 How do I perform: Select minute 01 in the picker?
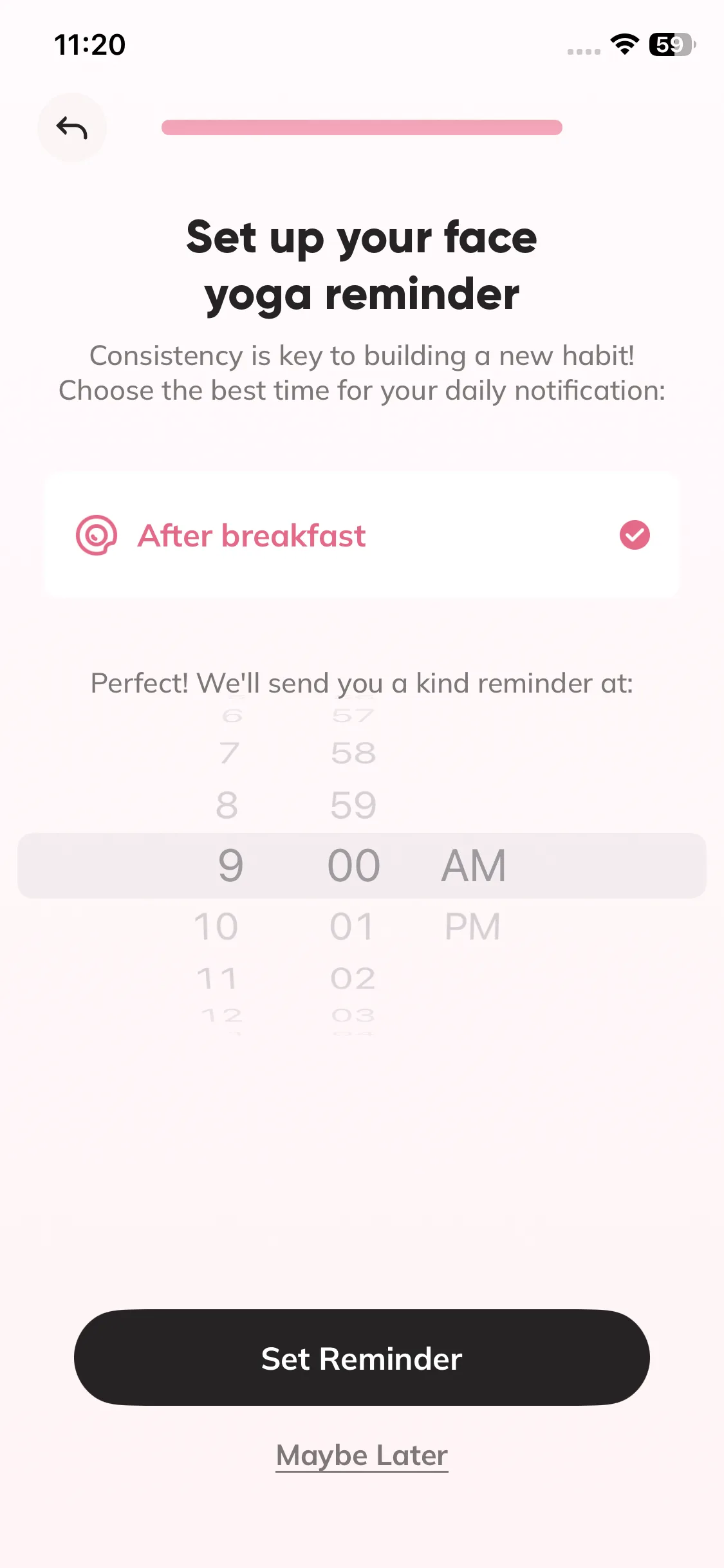(352, 927)
